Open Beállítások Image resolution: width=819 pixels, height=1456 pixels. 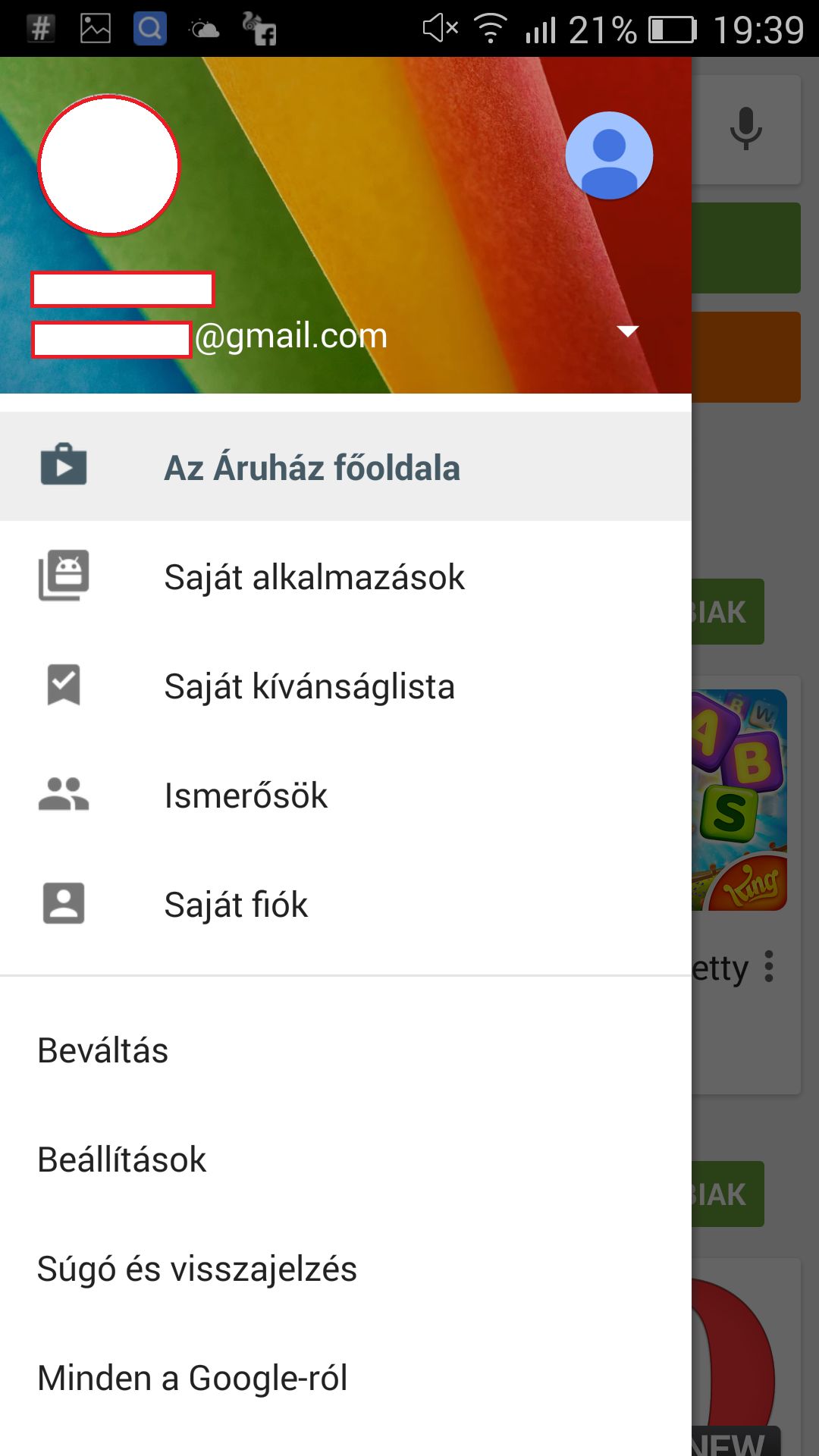pyautogui.click(x=346, y=1159)
